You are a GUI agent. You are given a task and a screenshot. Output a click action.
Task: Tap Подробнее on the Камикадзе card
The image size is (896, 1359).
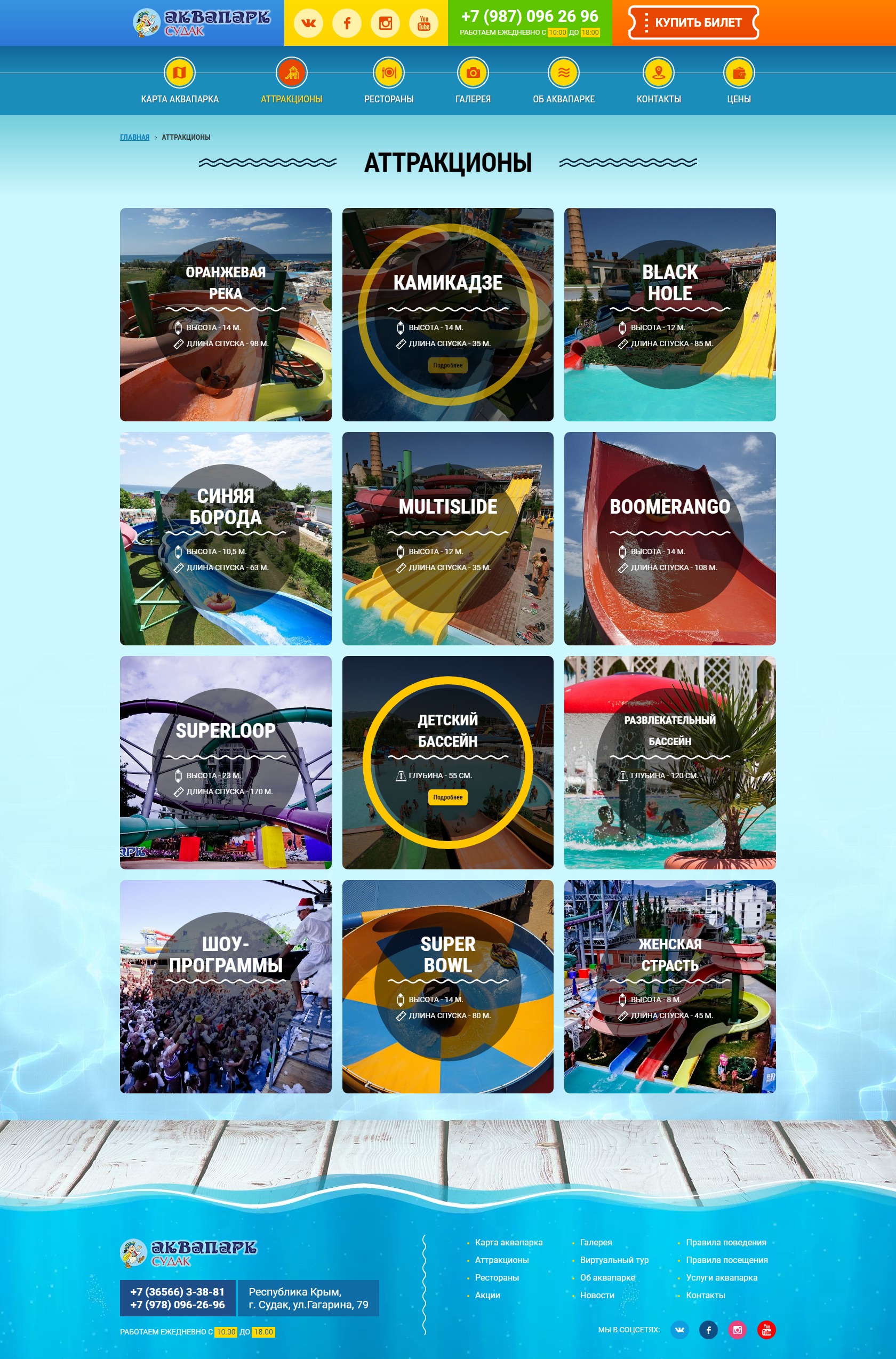(447, 365)
